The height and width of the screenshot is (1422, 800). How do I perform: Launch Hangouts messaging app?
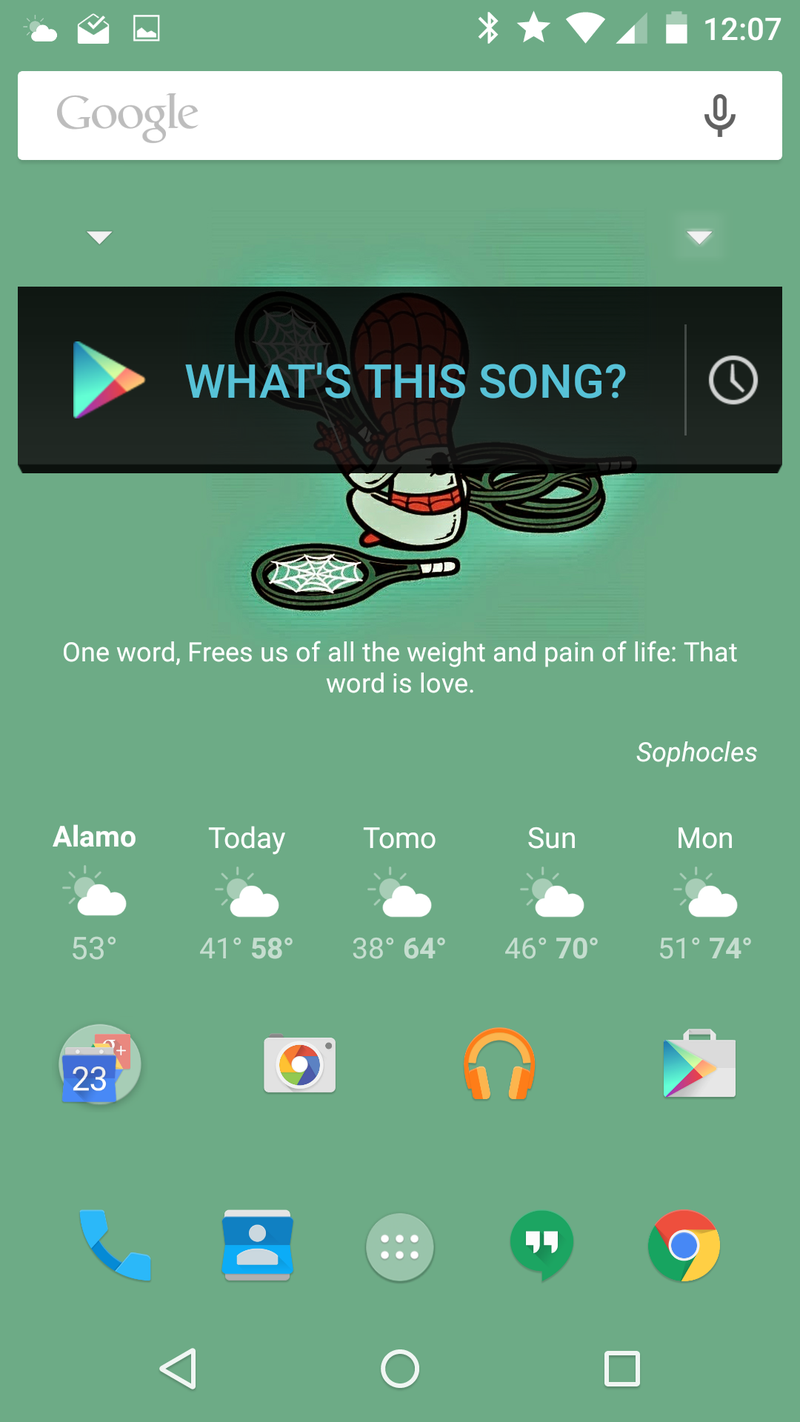point(542,1246)
